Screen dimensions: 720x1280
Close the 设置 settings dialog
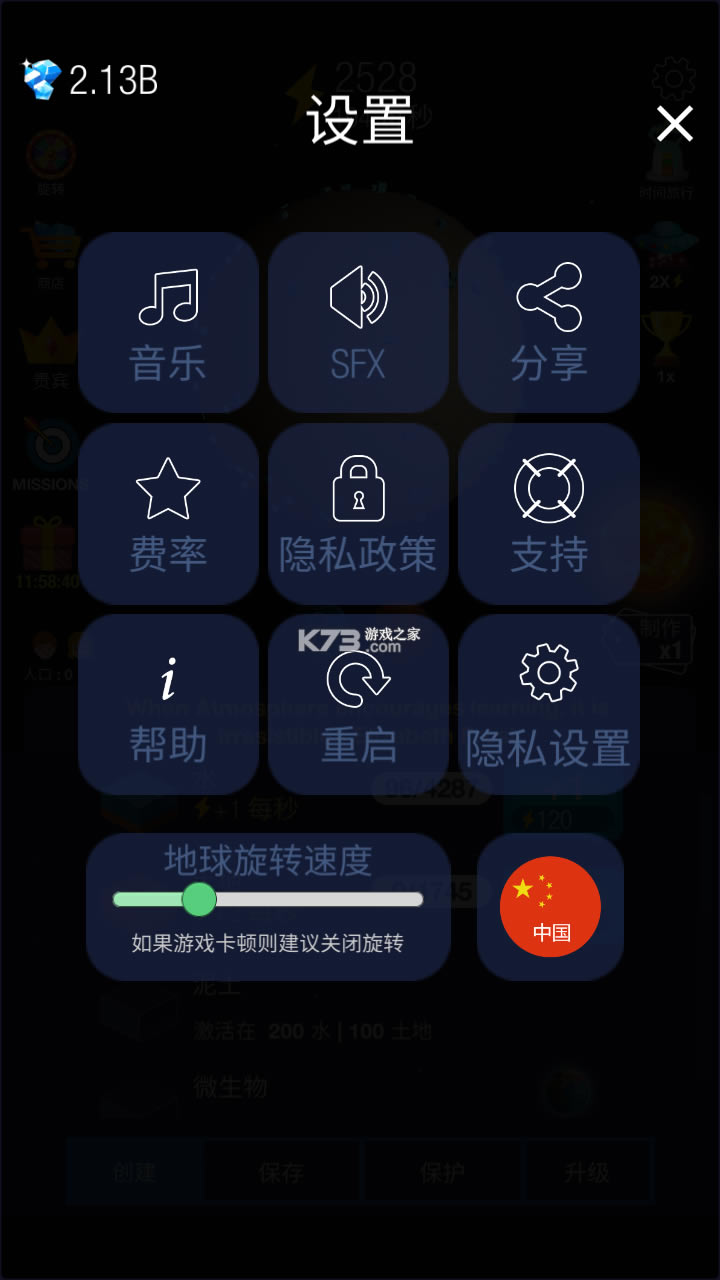click(x=674, y=124)
